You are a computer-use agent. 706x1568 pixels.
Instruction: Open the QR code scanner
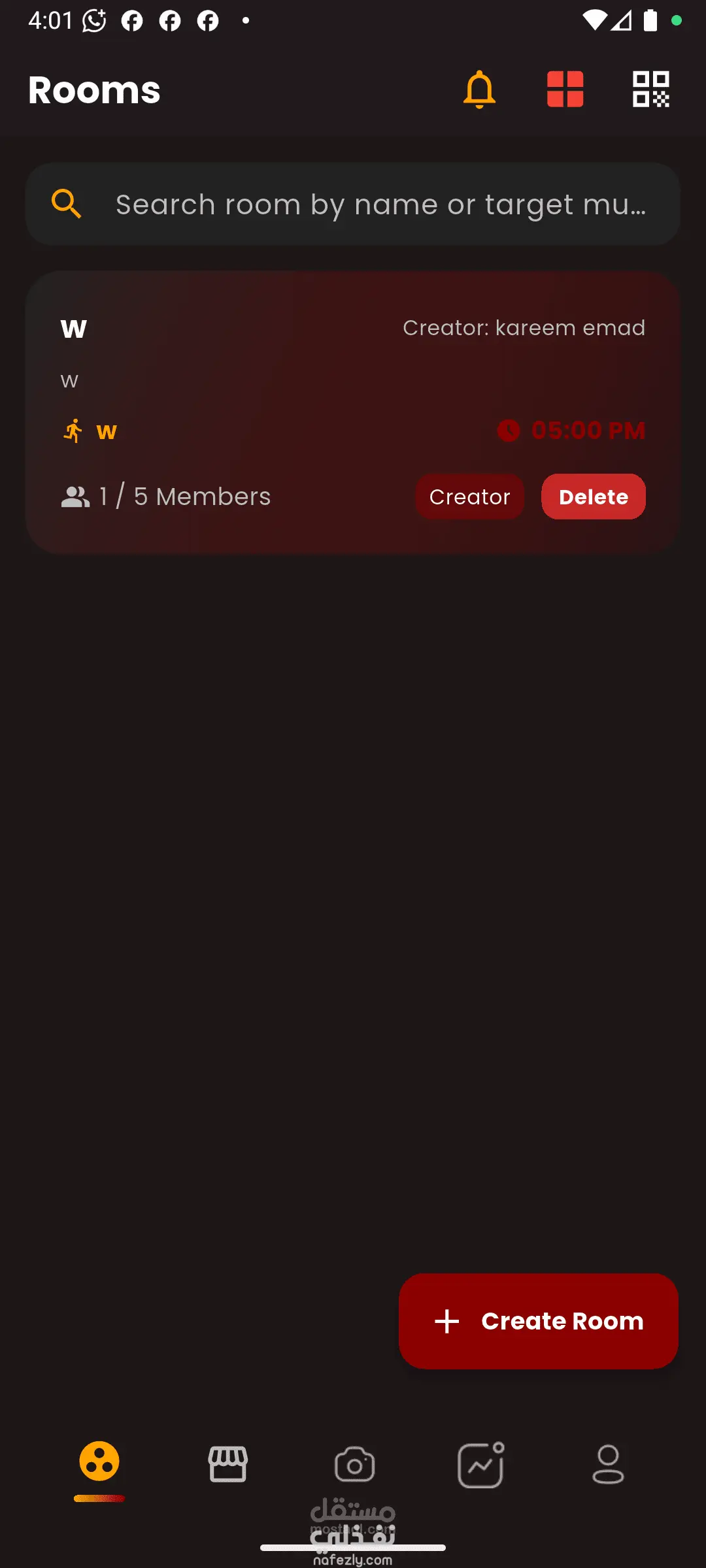pyautogui.click(x=650, y=89)
